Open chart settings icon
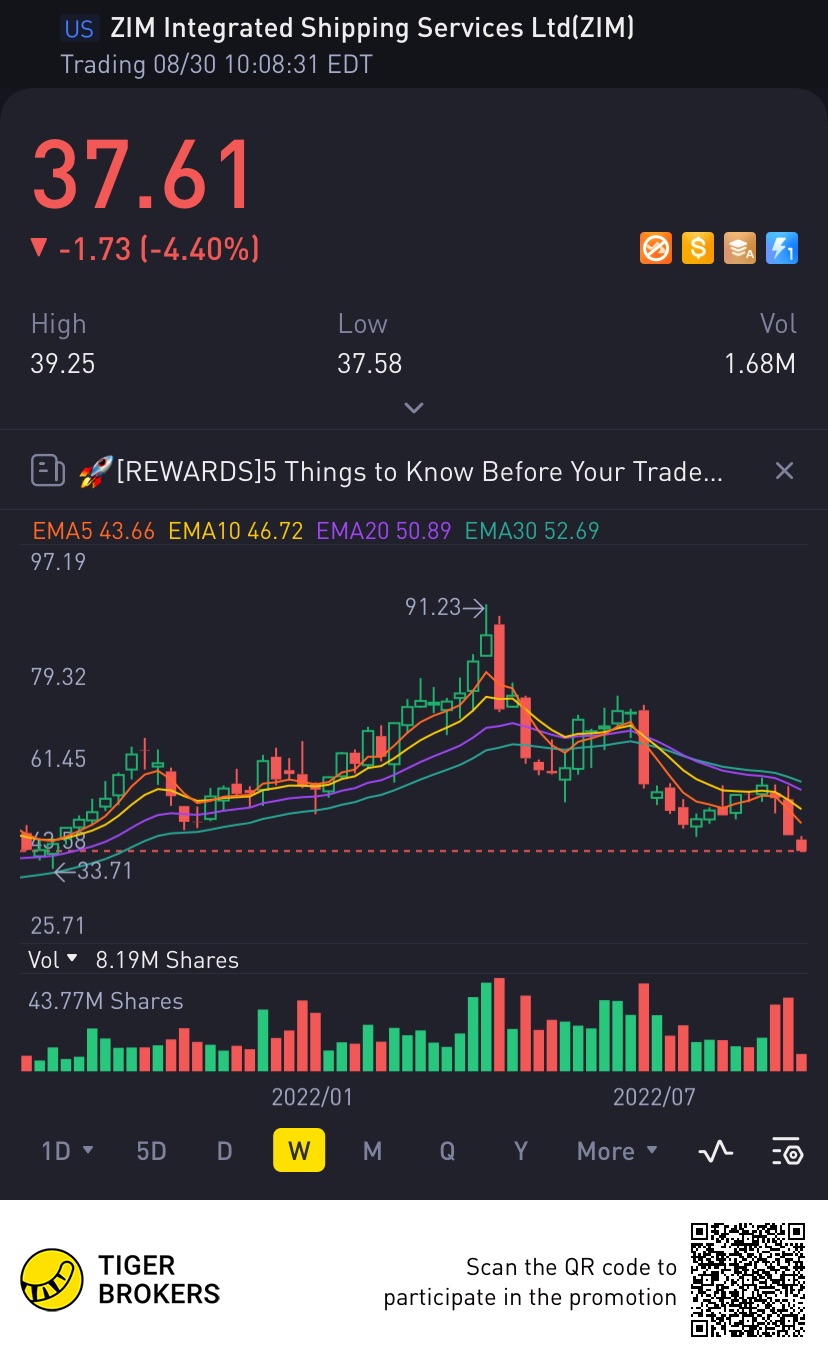 pos(787,1152)
